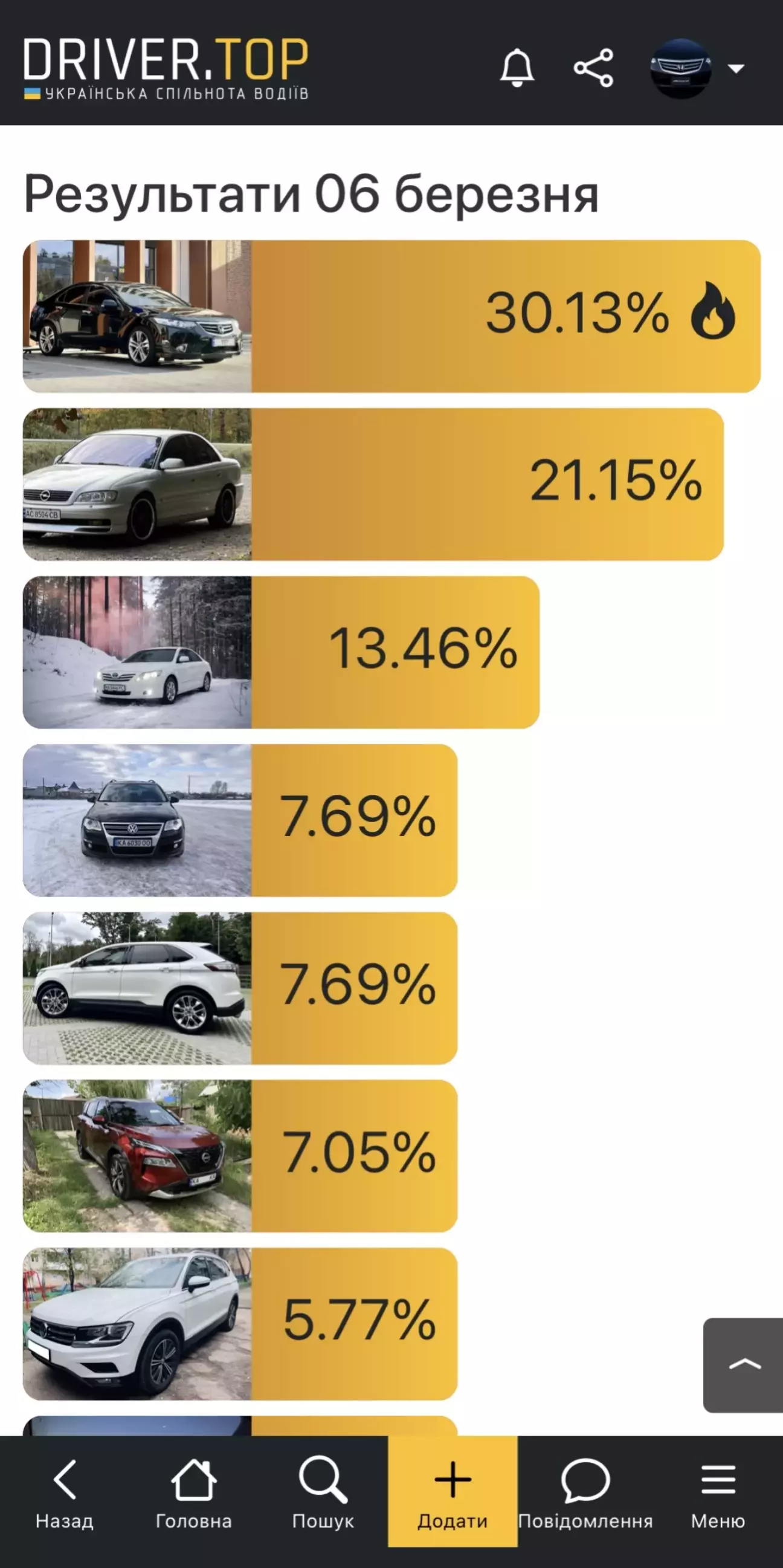Open Повідомлення messages
Image resolution: width=783 pixels, height=1568 pixels.
point(585,1492)
